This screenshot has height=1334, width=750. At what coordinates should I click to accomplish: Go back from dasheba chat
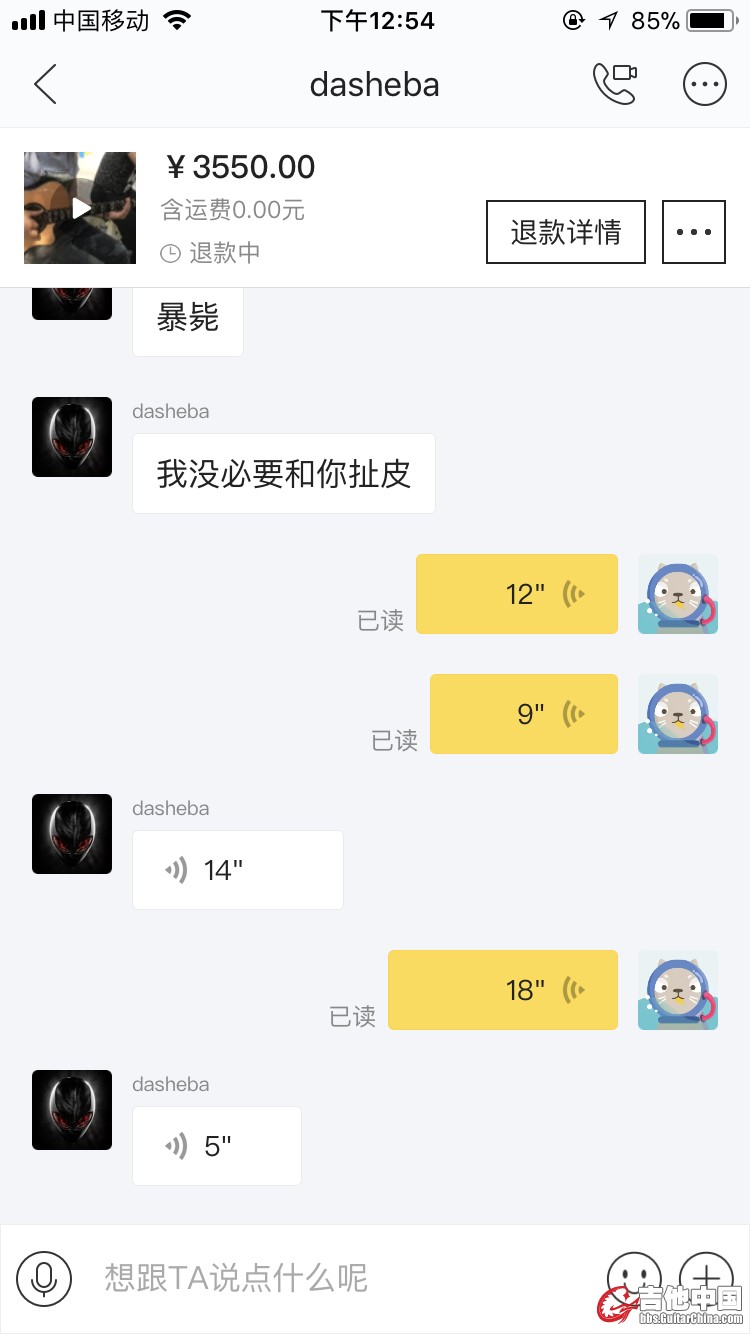click(x=45, y=85)
